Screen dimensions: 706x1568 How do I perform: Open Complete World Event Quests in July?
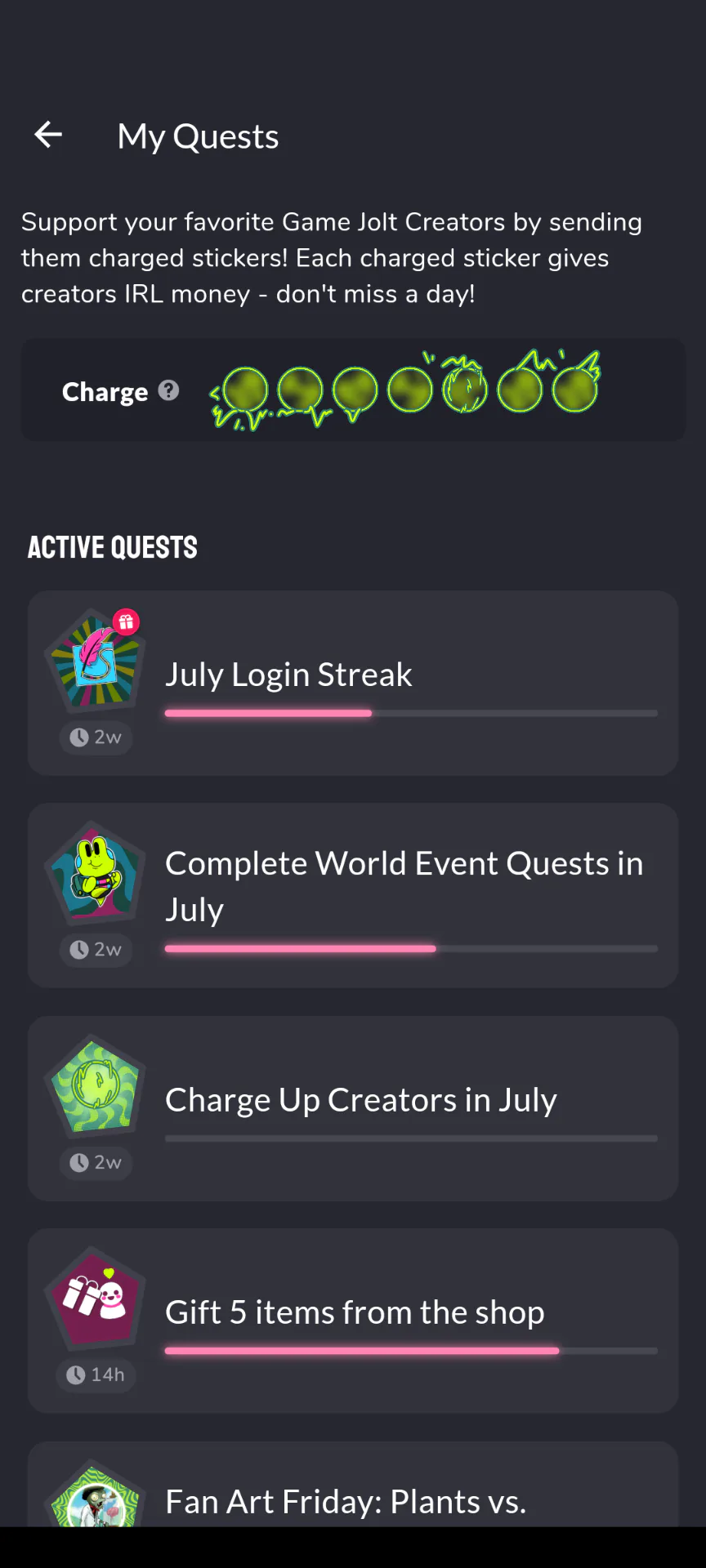tap(353, 895)
